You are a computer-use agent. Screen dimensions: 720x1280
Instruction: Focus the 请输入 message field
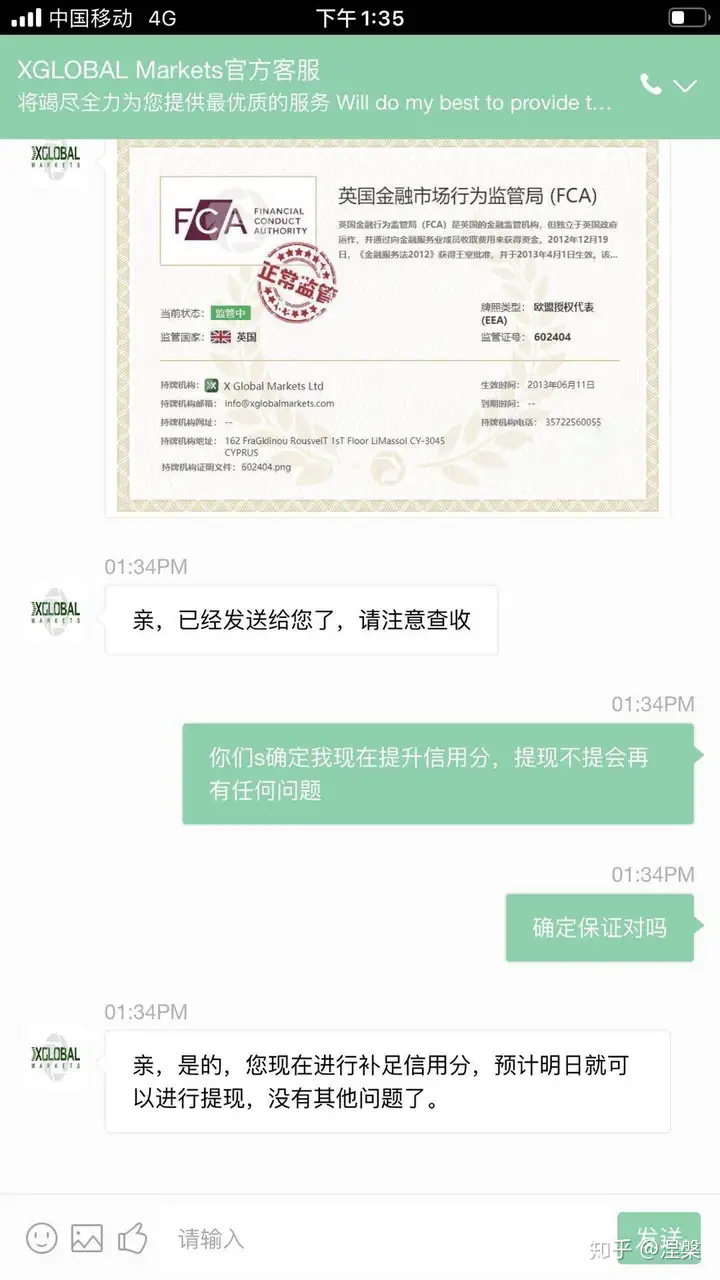(380, 1239)
